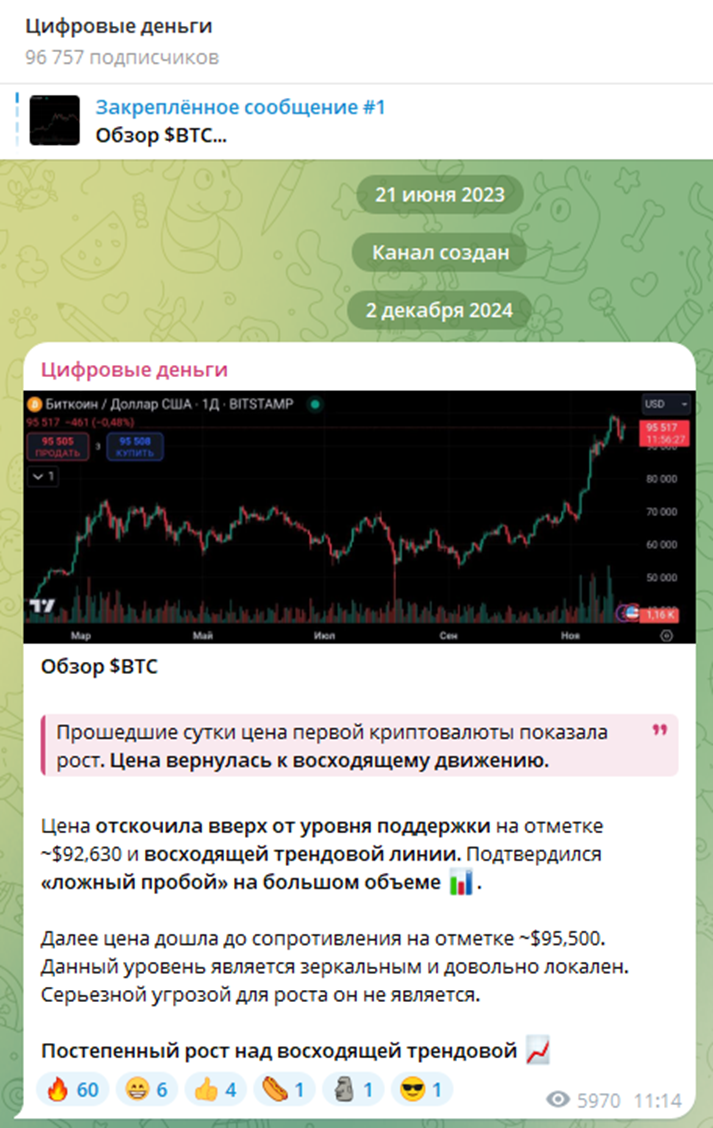Open the Bitcoin chart image in the post
The height and width of the screenshot is (1128, 713).
point(359,516)
